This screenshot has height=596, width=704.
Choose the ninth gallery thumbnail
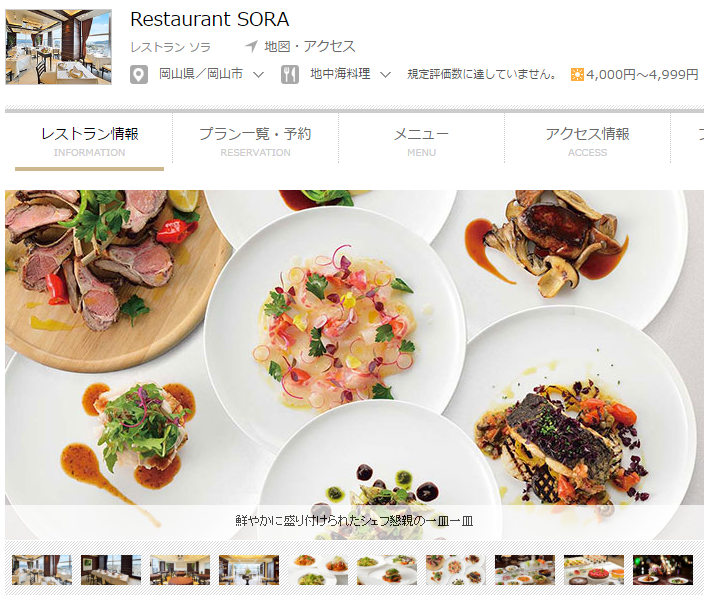[594, 570]
